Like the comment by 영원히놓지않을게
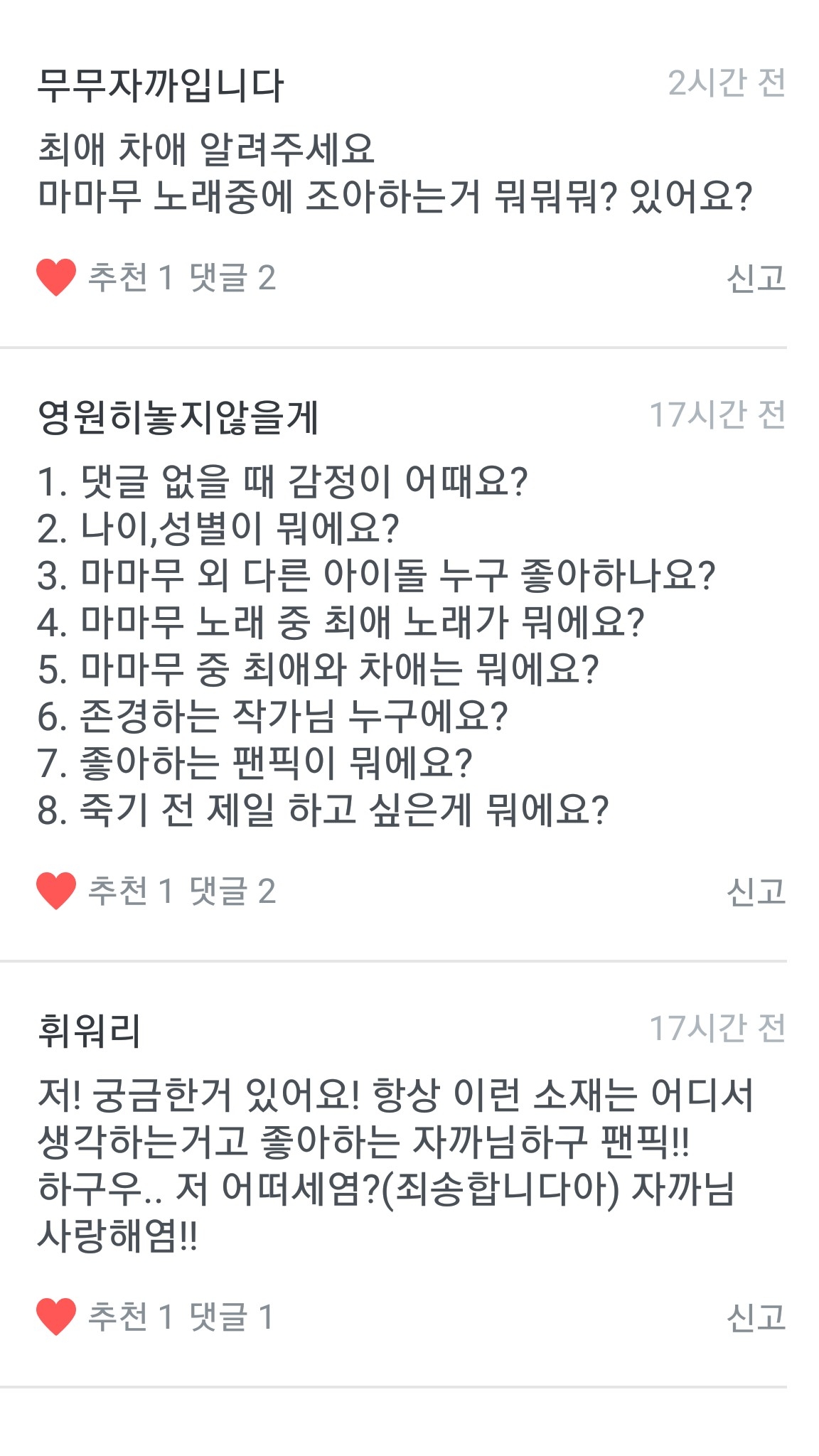The image size is (819, 1456). 57,891
